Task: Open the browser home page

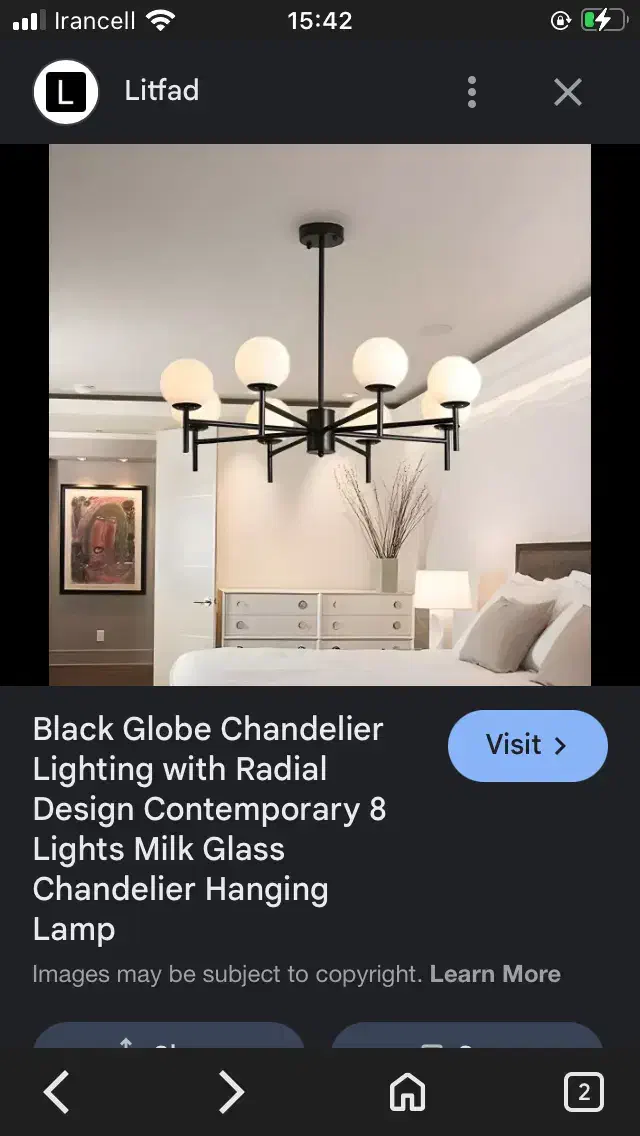Action: click(407, 1092)
